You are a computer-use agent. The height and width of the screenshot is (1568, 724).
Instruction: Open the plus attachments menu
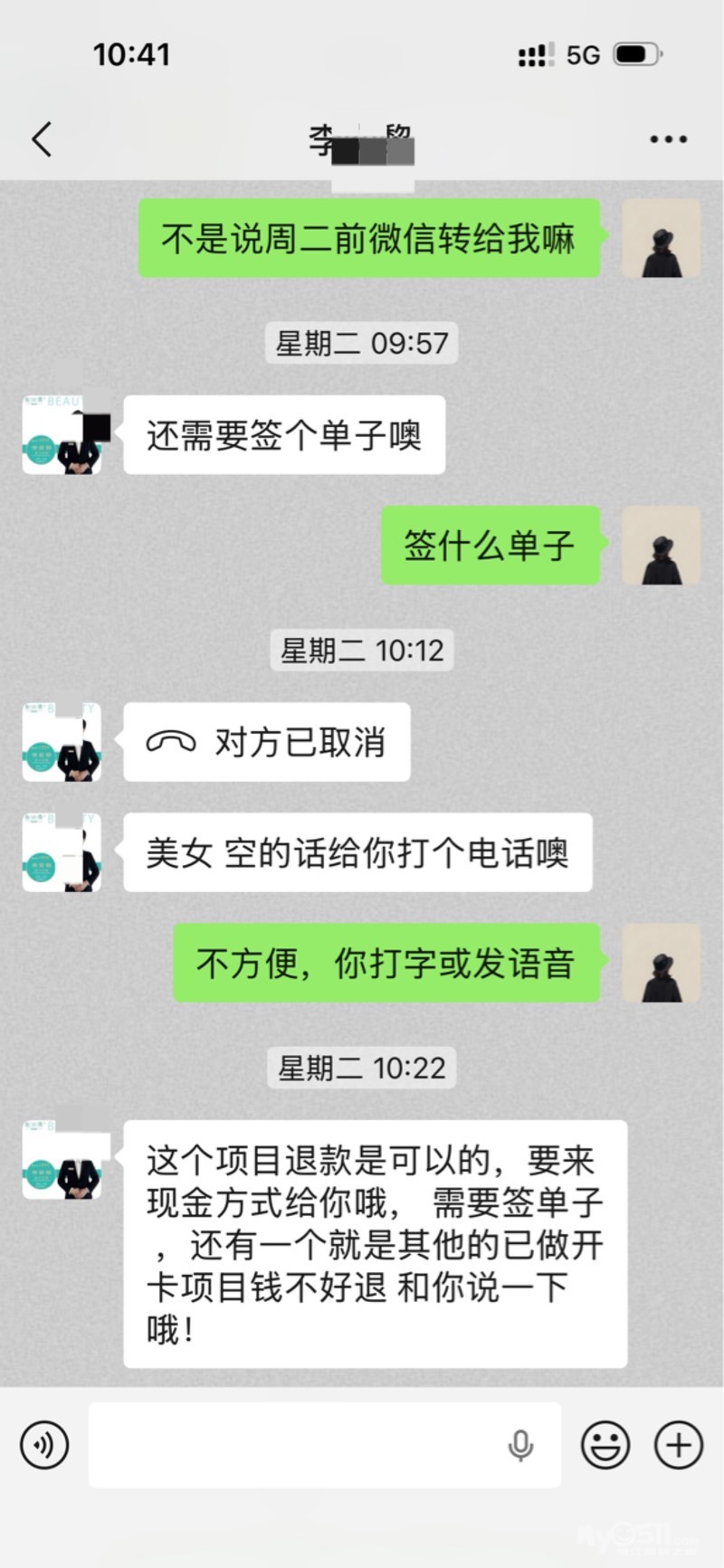(678, 1445)
